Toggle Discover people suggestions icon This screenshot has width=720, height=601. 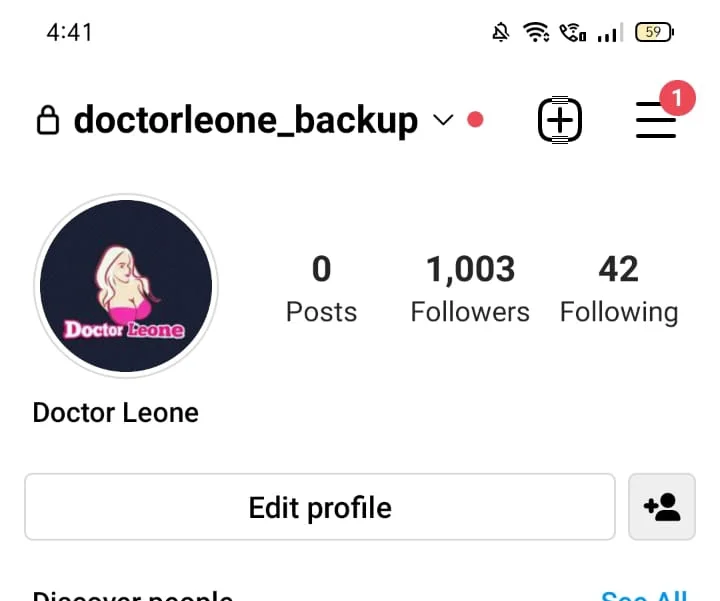point(662,507)
